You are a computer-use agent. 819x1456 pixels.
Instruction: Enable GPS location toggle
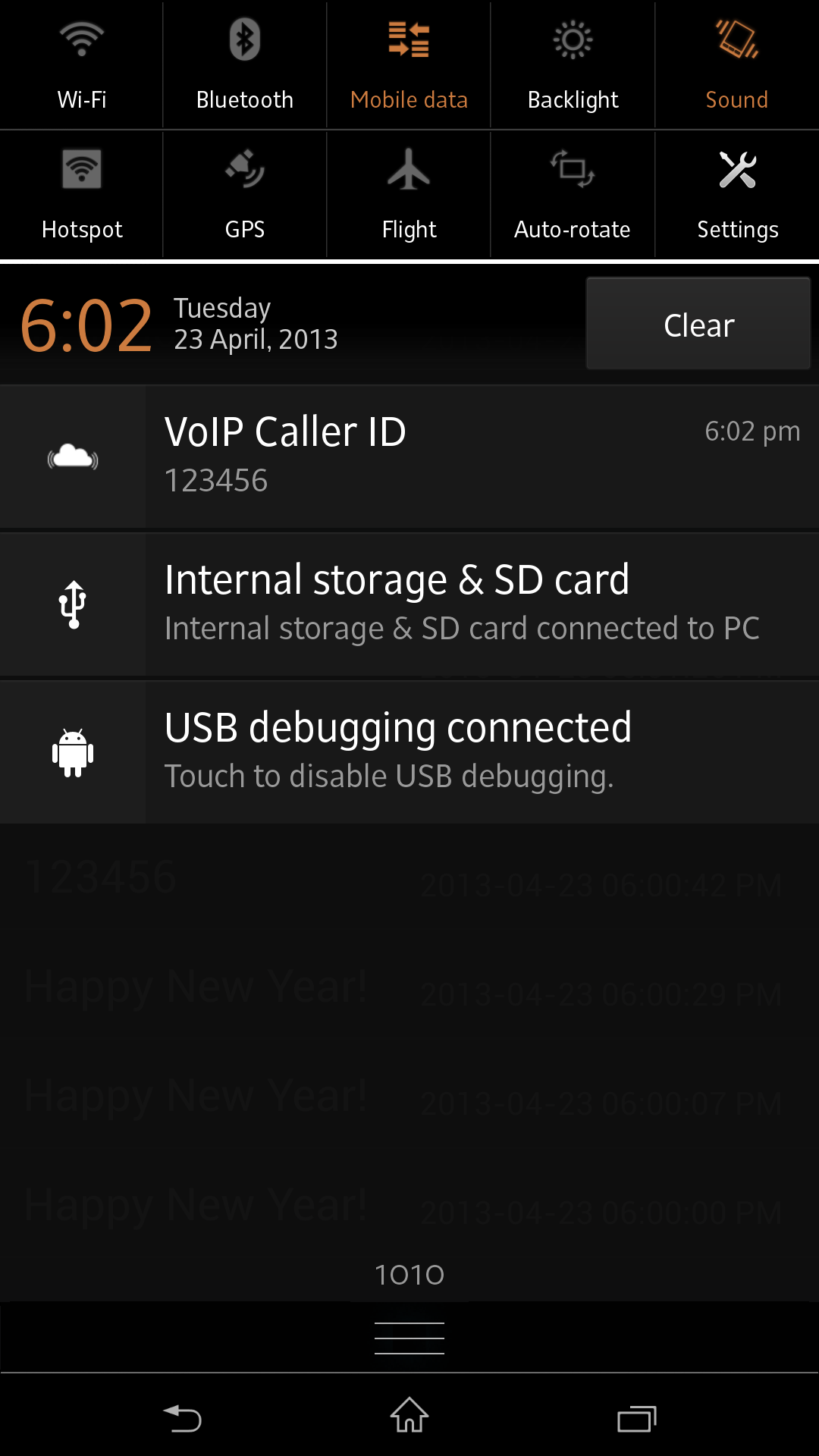click(244, 195)
